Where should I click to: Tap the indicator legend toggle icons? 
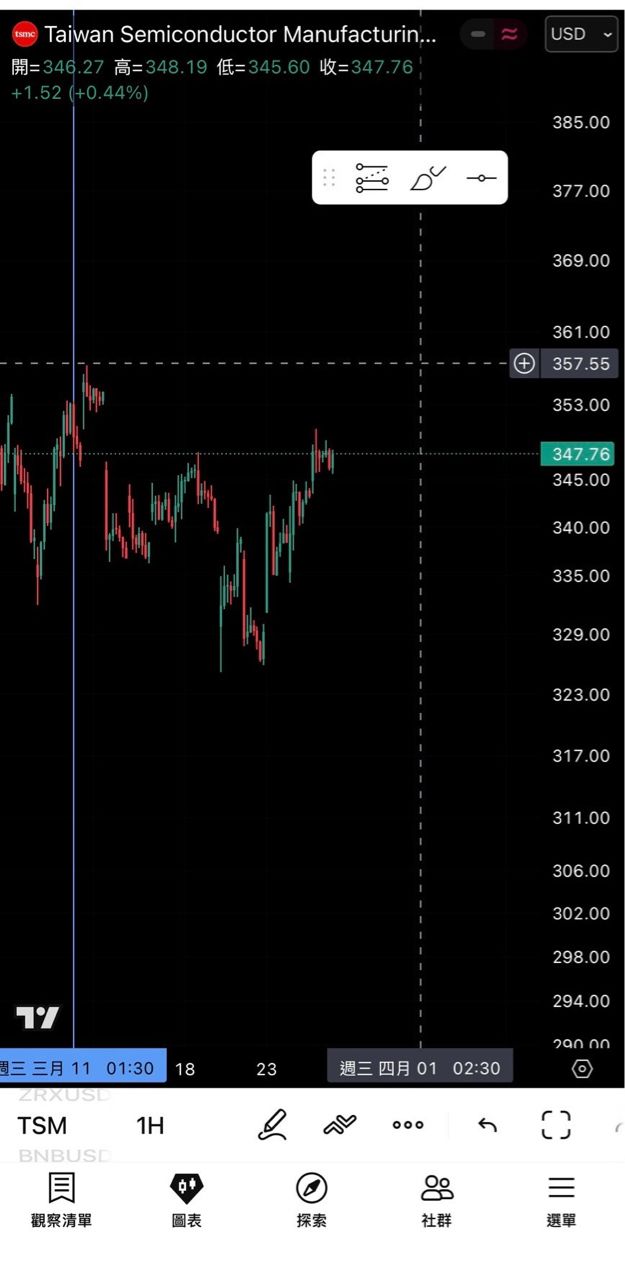pos(494,34)
